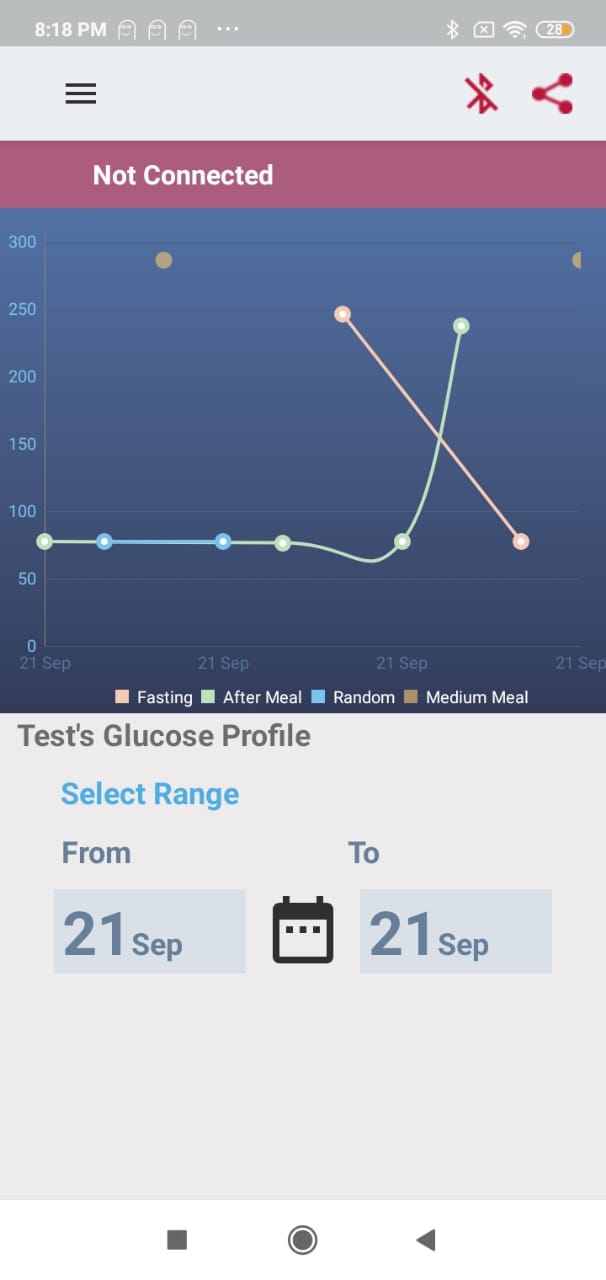The image size is (606, 1280).
Task: Open the calendar range picker
Action: pyautogui.click(x=303, y=930)
